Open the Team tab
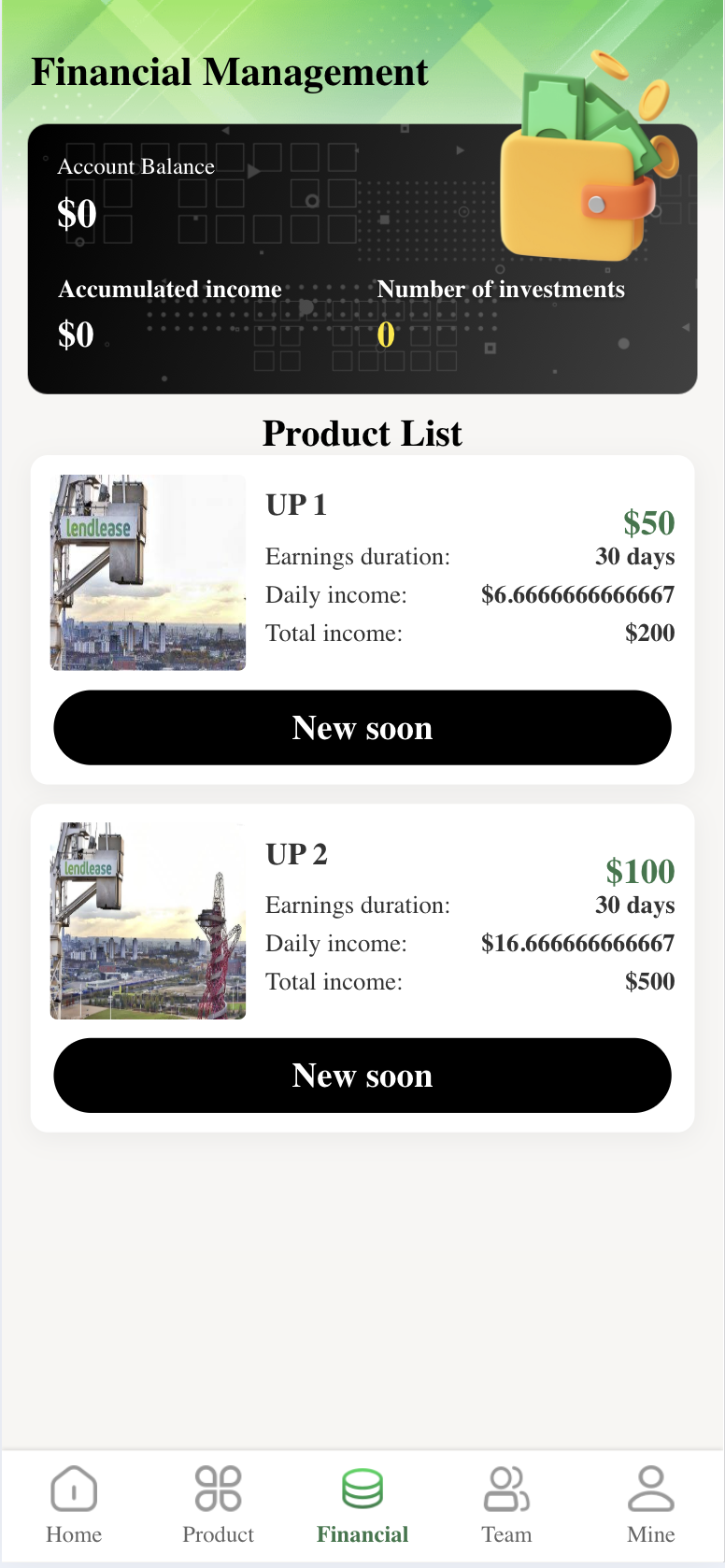Viewport: 725px width, 1568px height. (x=506, y=1504)
